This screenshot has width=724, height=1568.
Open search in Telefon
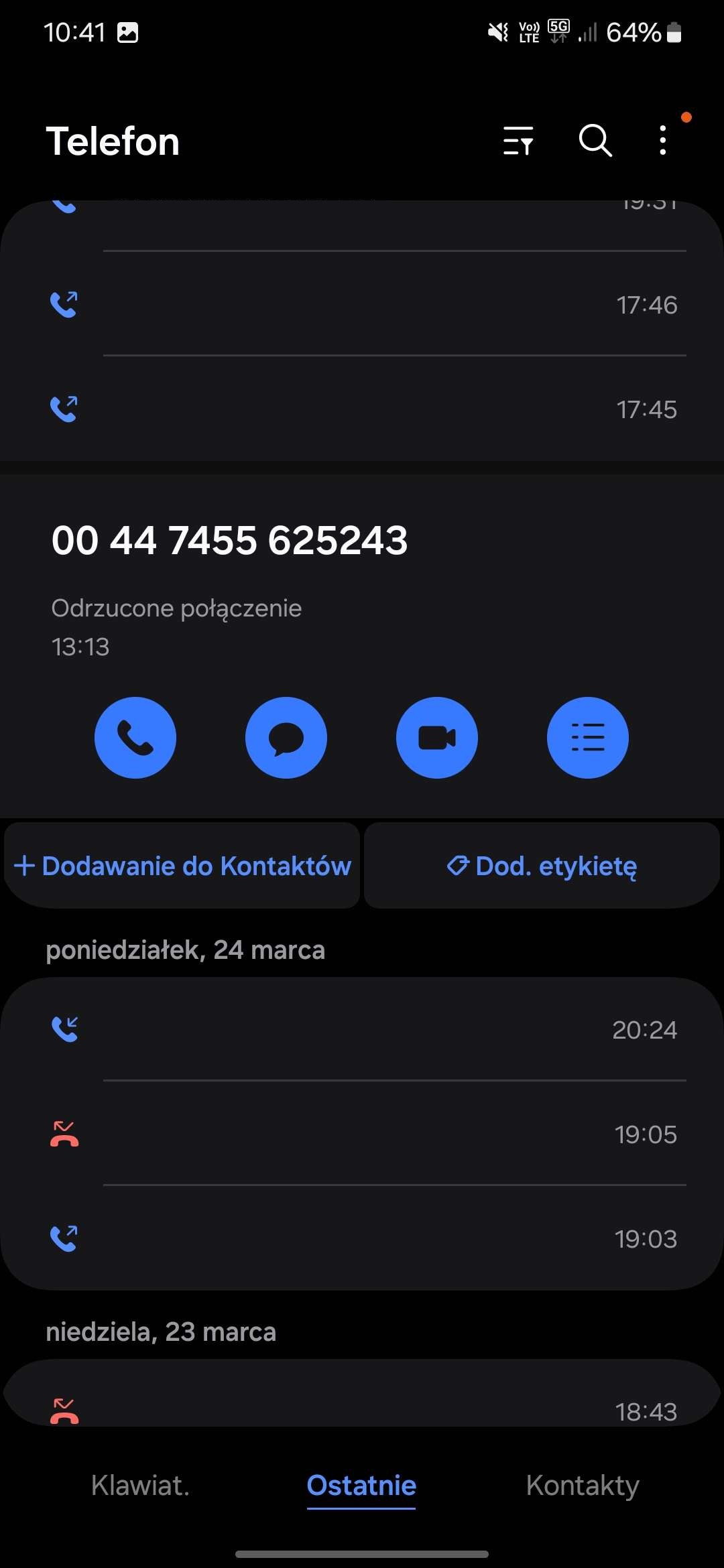(x=595, y=141)
